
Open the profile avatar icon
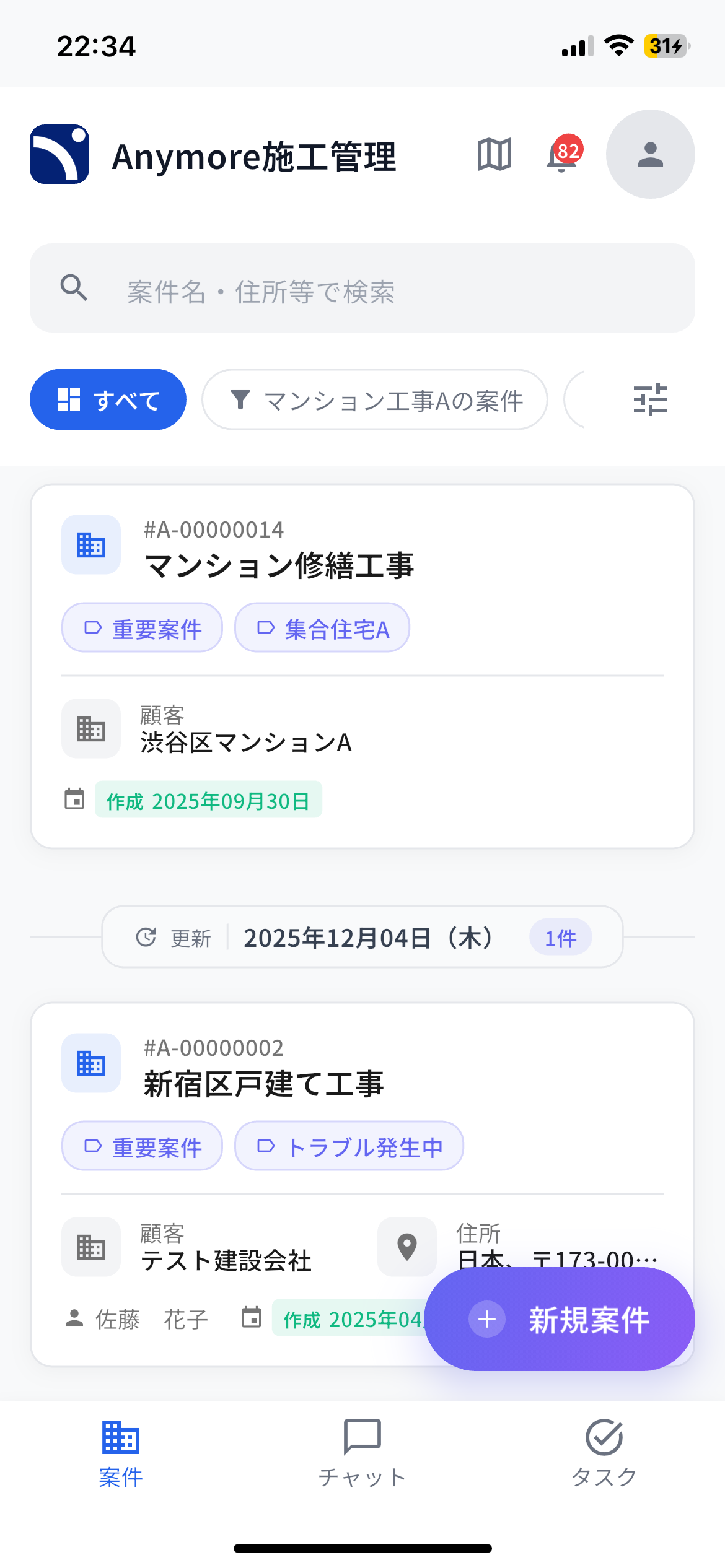(649, 155)
